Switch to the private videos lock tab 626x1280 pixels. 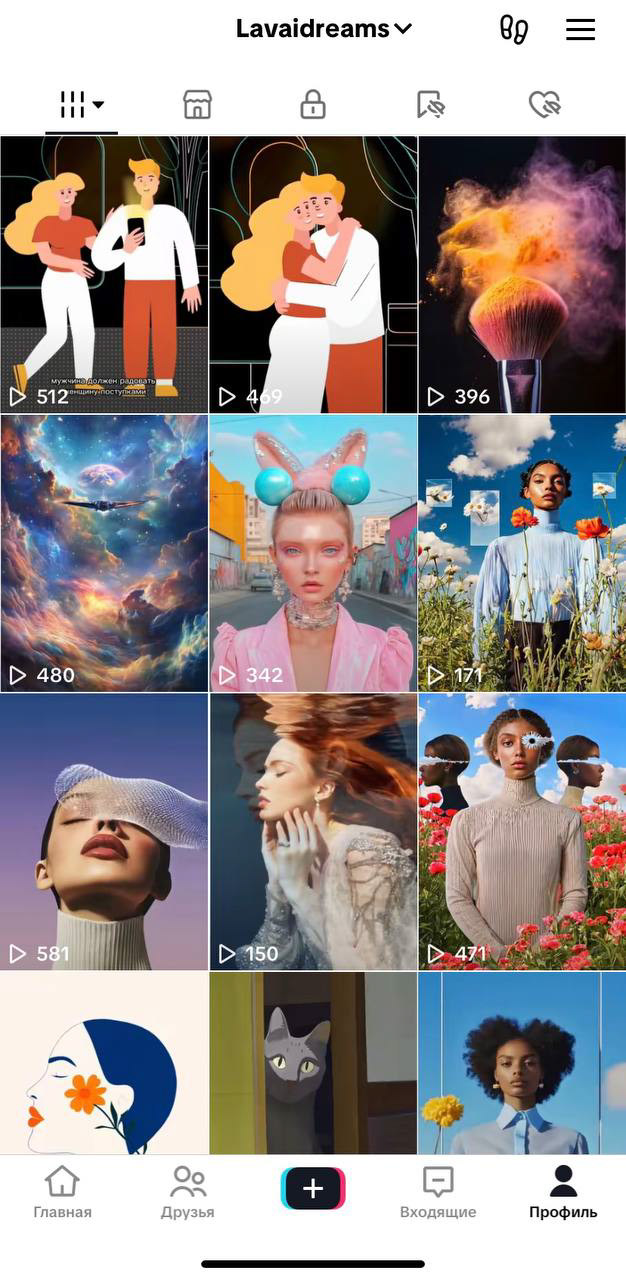[x=313, y=104]
